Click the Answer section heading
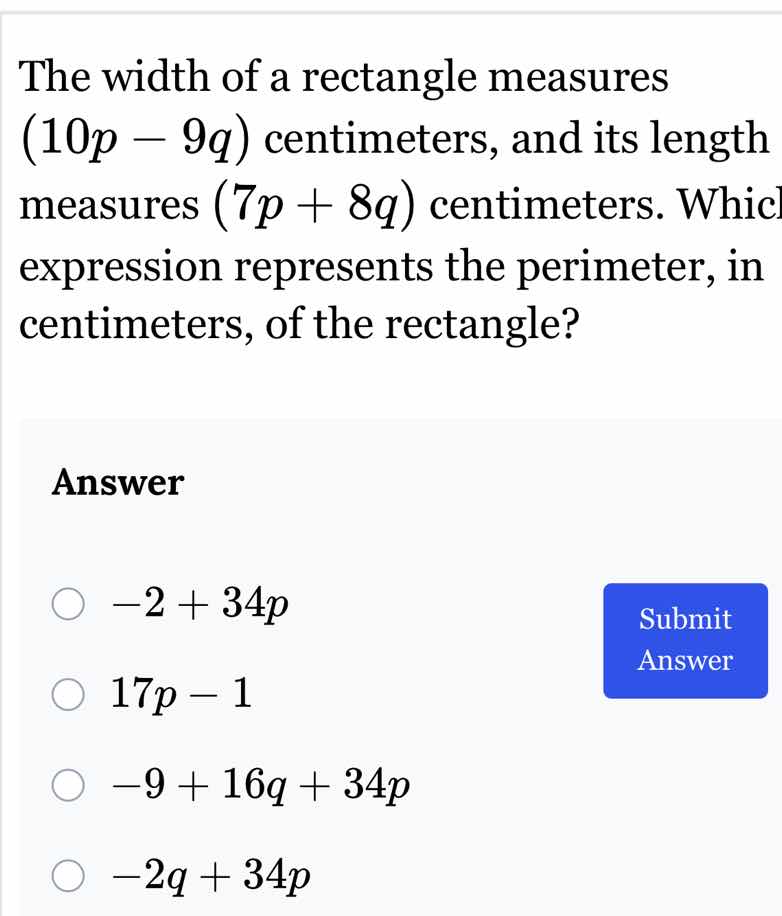This screenshot has height=916, width=782. click(117, 484)
